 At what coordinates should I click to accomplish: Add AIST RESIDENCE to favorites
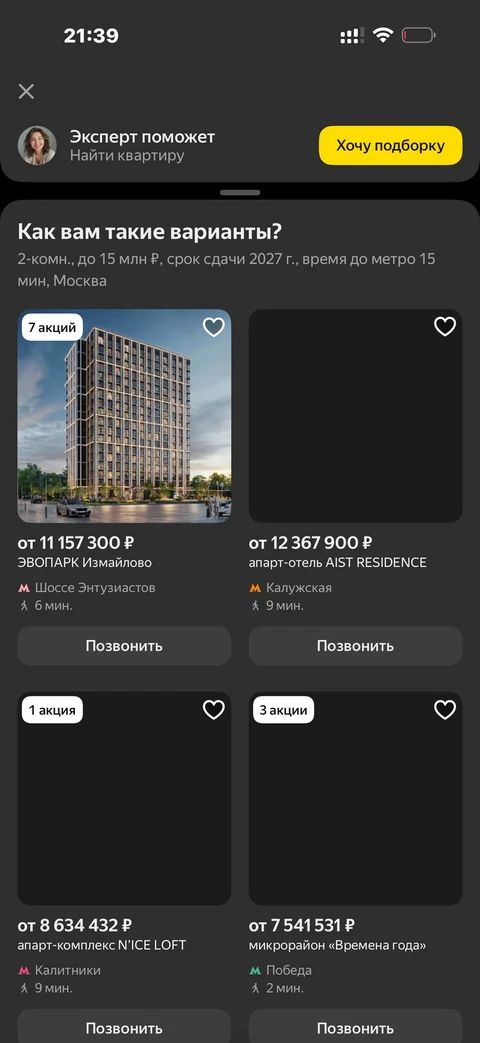click(445, 327)
